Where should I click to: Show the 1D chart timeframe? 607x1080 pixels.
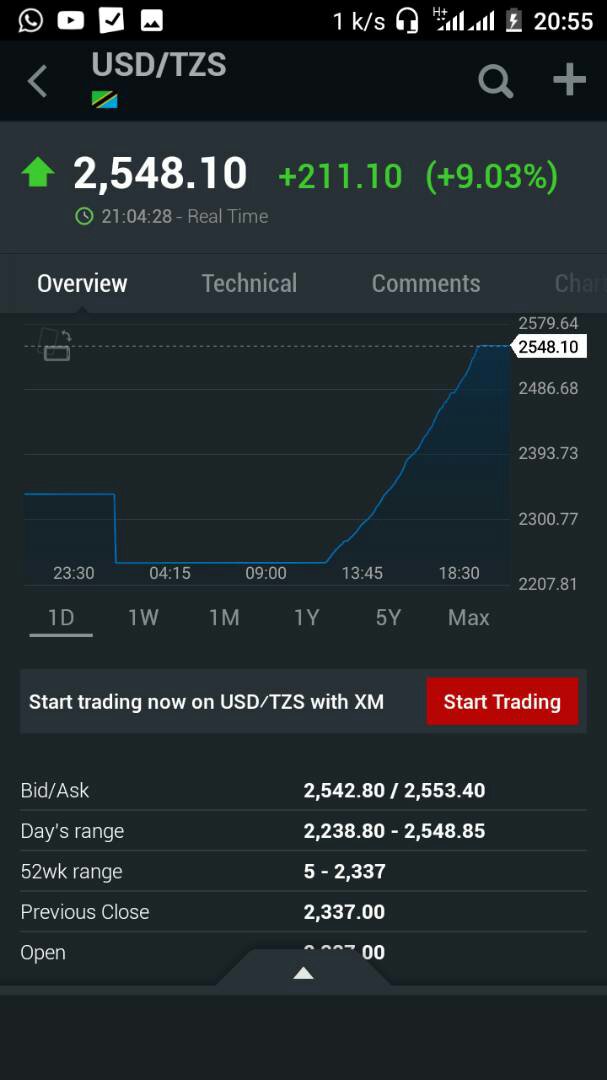coord(61,618)
